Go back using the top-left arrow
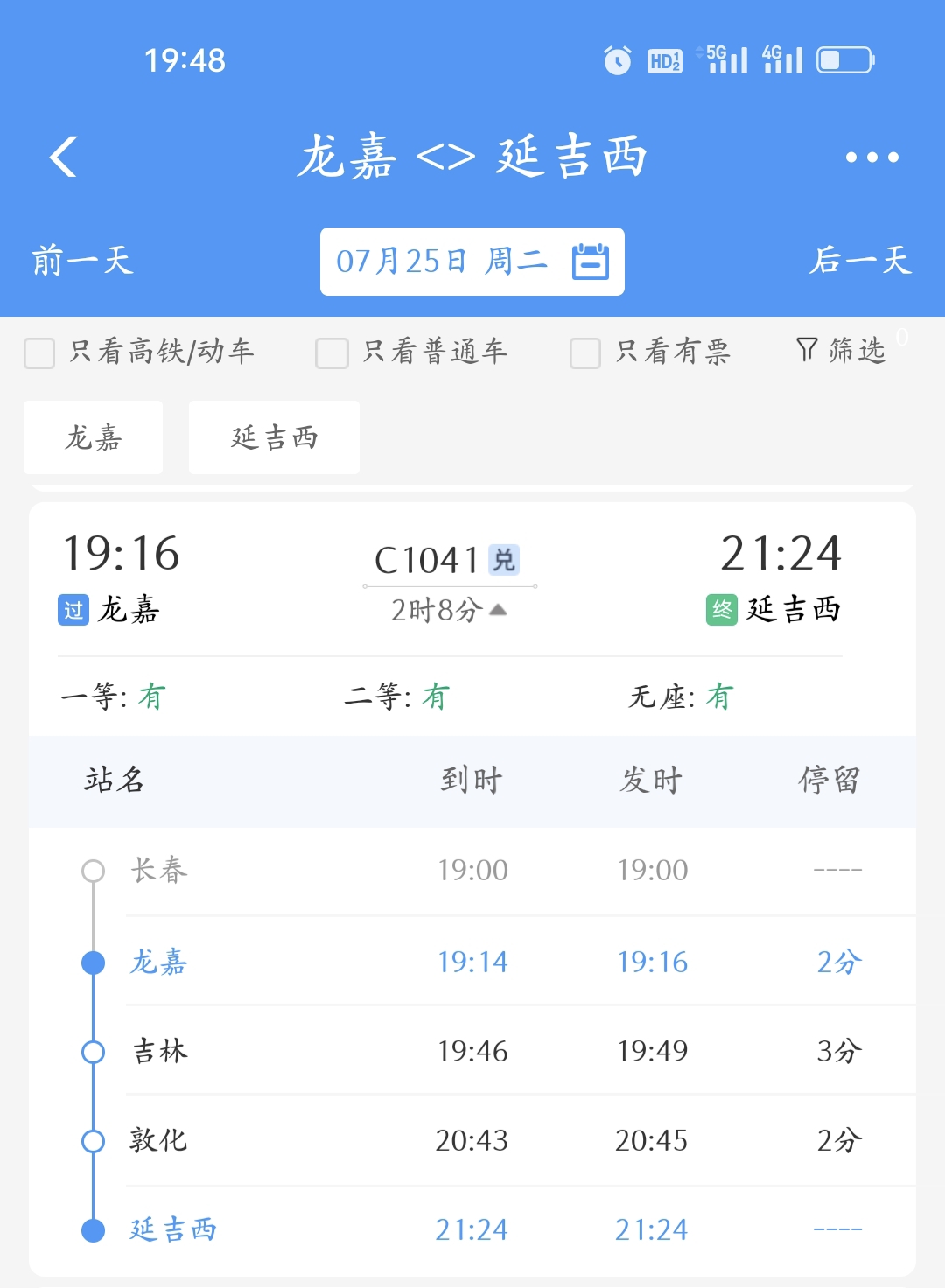The image size is (945, 1288). pyautogui.click(x=64, y=157)
